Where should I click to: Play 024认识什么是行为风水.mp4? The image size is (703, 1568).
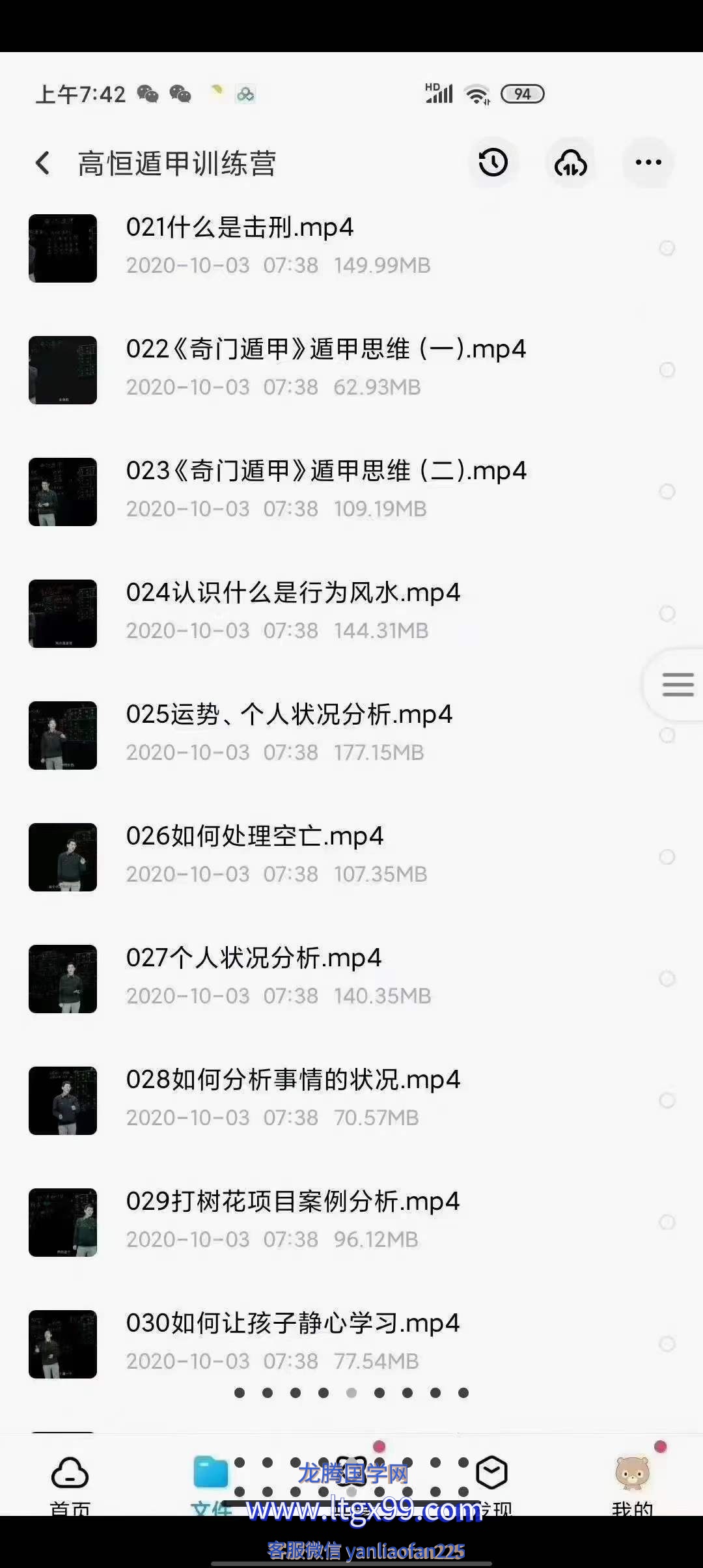(293, 593)
